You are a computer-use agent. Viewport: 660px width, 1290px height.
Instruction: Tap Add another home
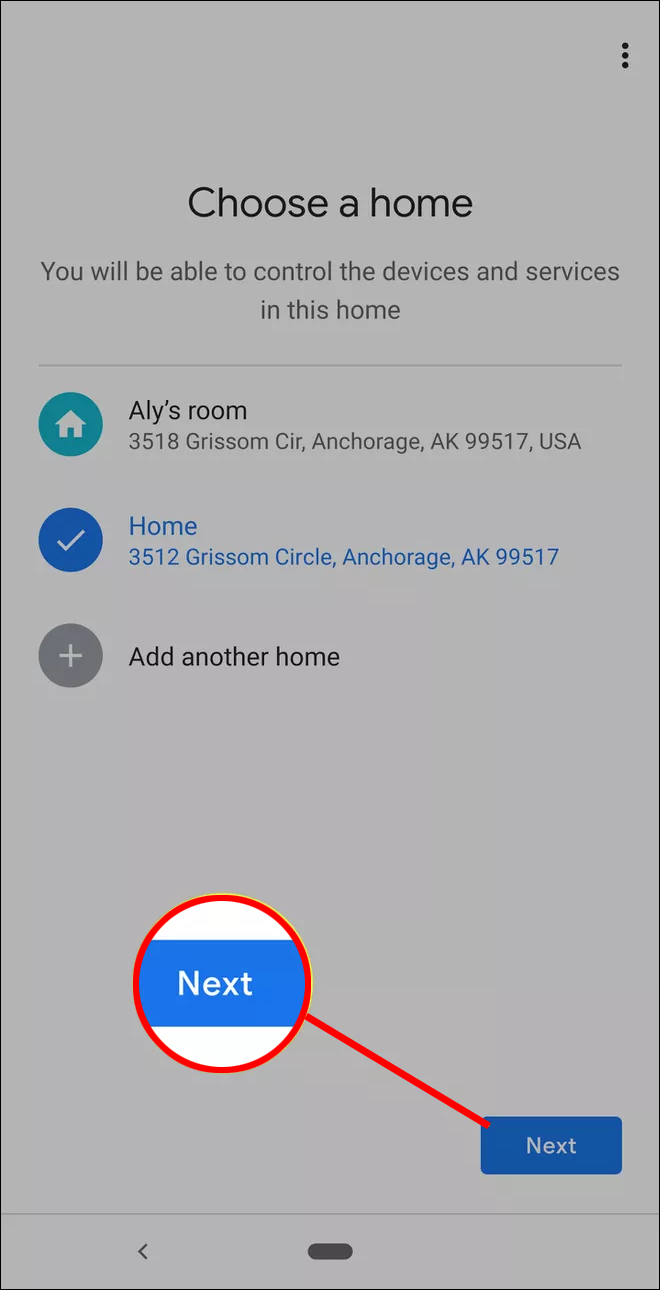pos(234,657)
